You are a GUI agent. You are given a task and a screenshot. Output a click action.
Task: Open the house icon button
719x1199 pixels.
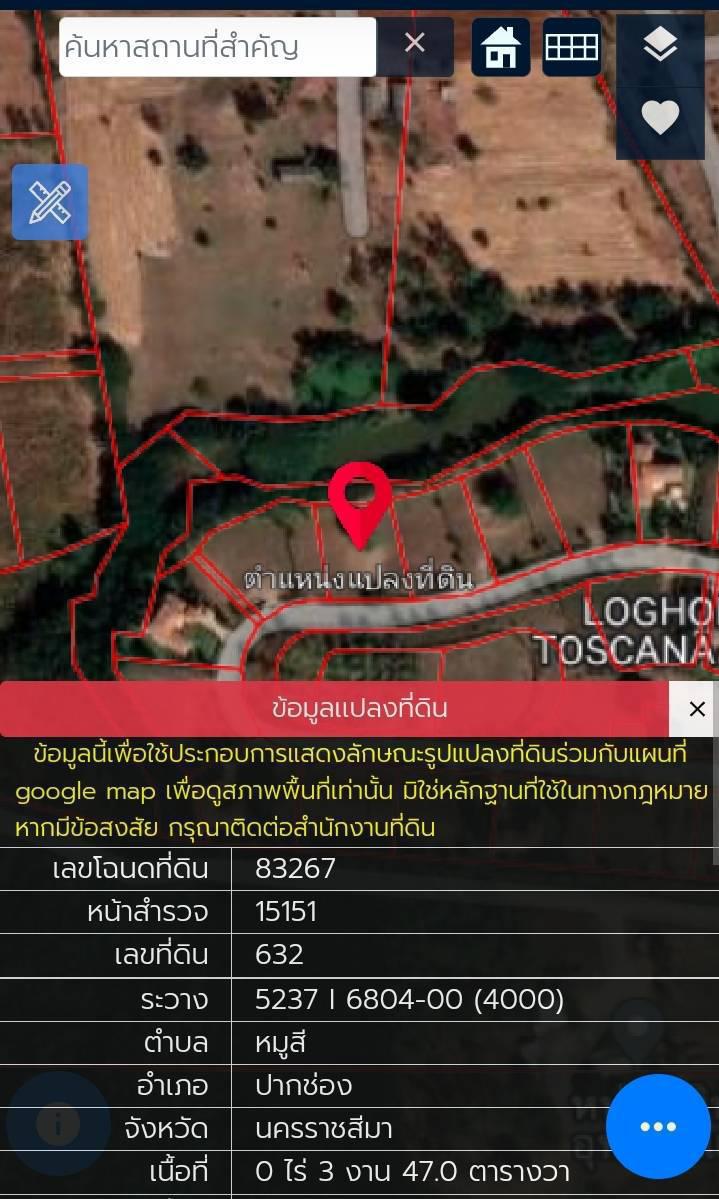pos(501,47)
